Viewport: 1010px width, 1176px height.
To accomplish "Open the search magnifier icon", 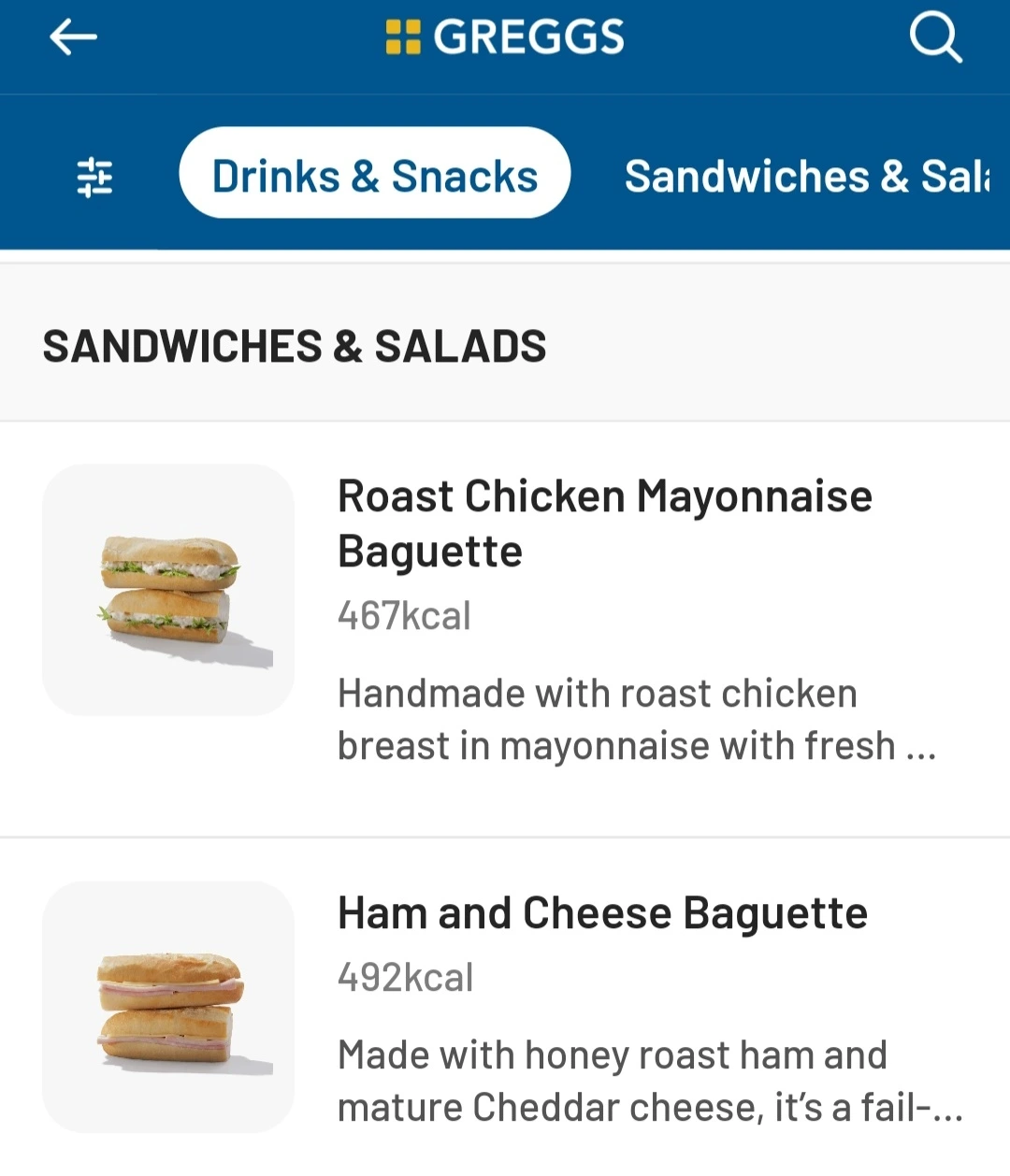I will tap(934, 38).
